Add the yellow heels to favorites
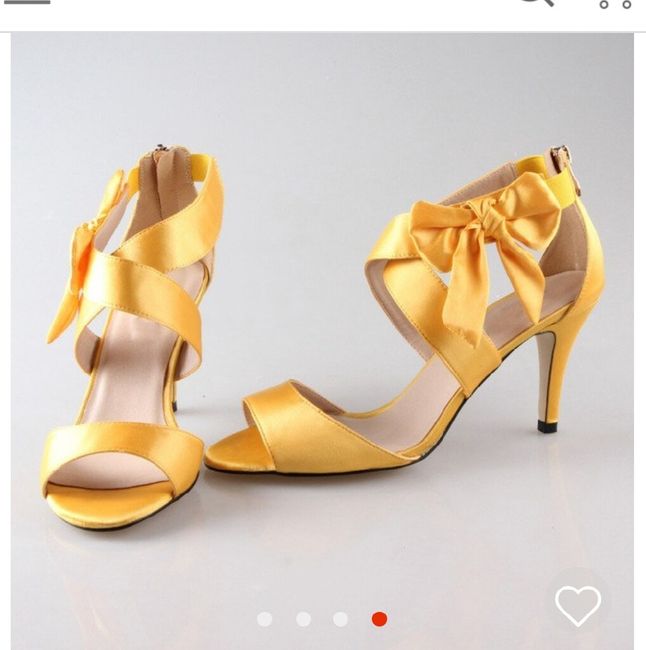The height and width of the screenshot is (650, 646). 578,605
